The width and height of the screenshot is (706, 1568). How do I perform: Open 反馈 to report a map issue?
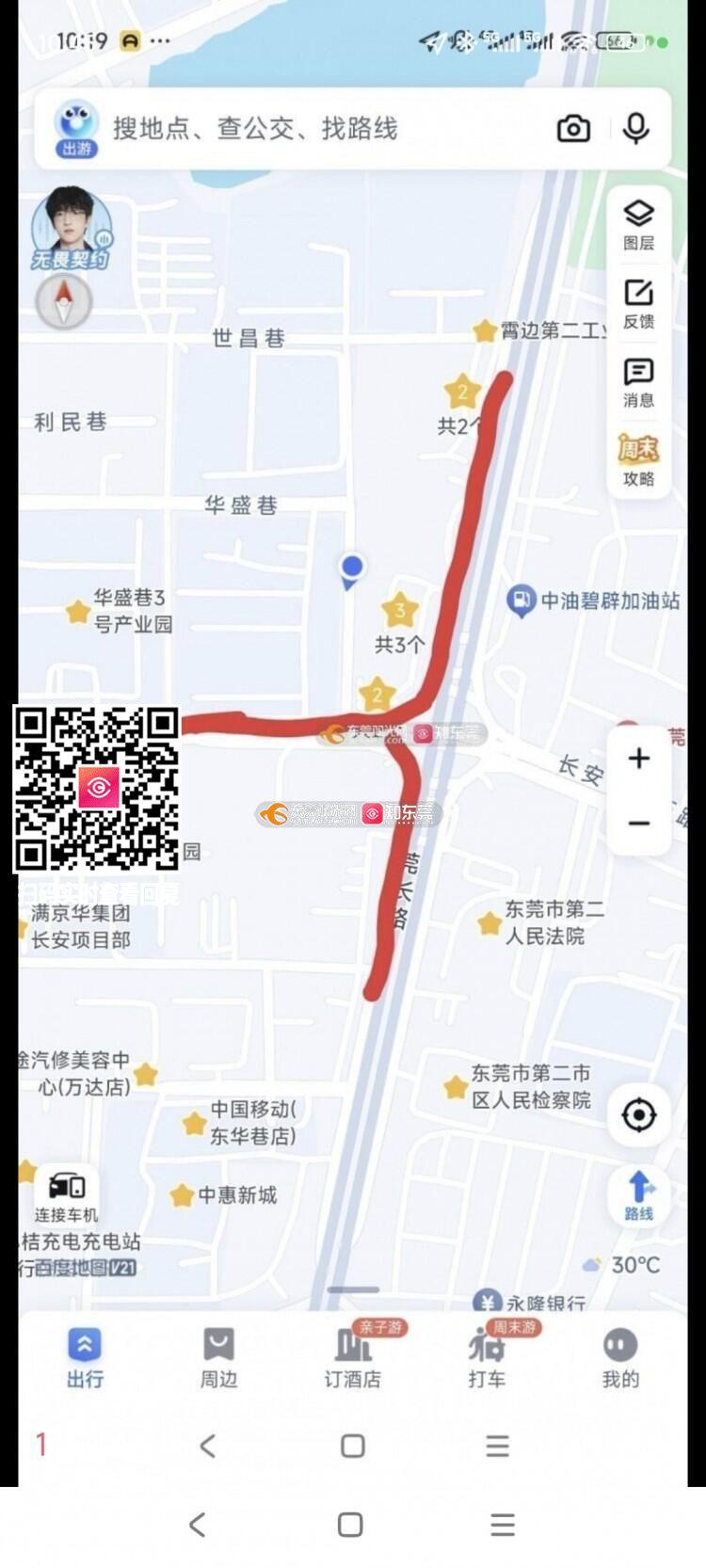point(638,303)
